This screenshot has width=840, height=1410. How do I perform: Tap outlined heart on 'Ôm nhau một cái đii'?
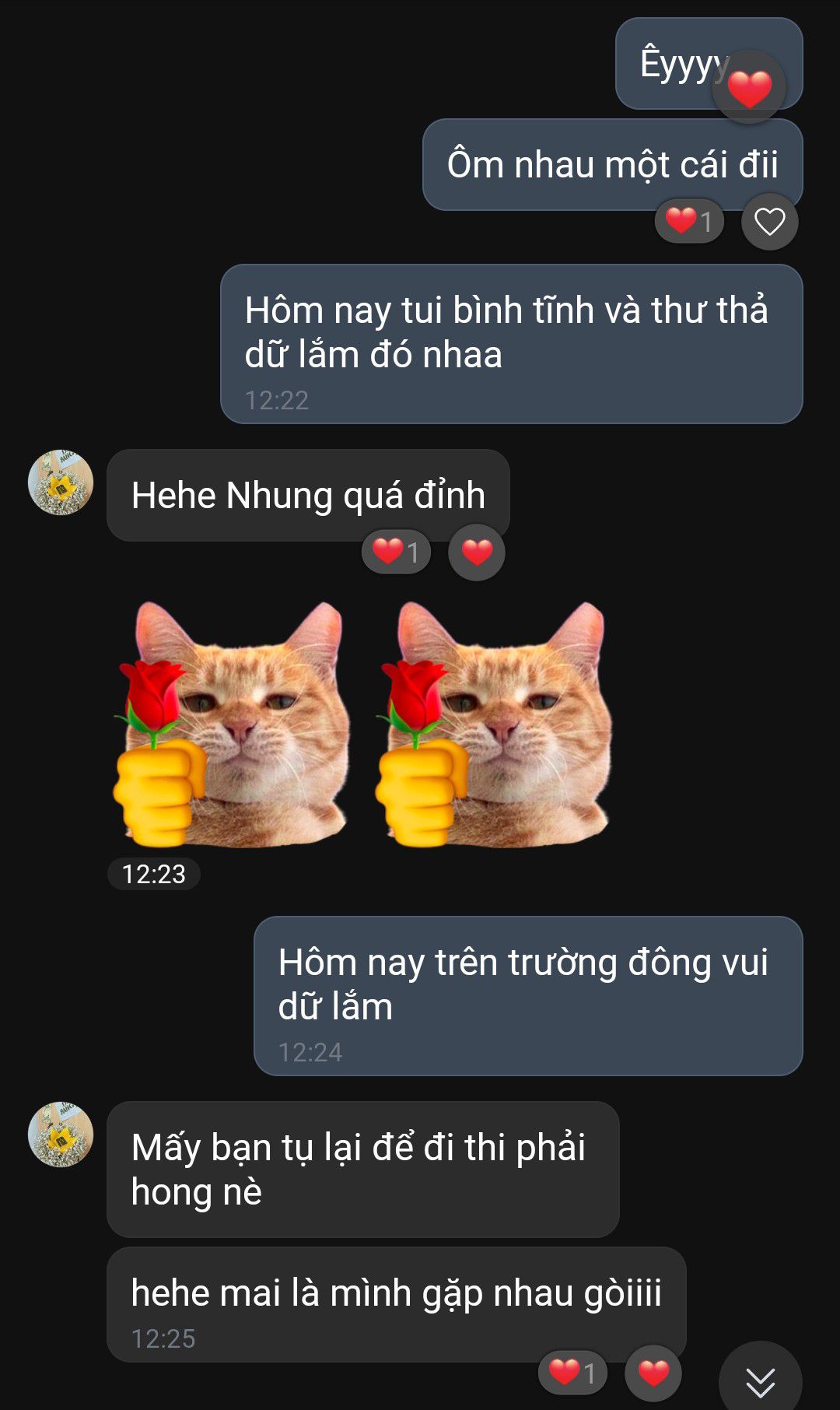click(x=770, y=222)
